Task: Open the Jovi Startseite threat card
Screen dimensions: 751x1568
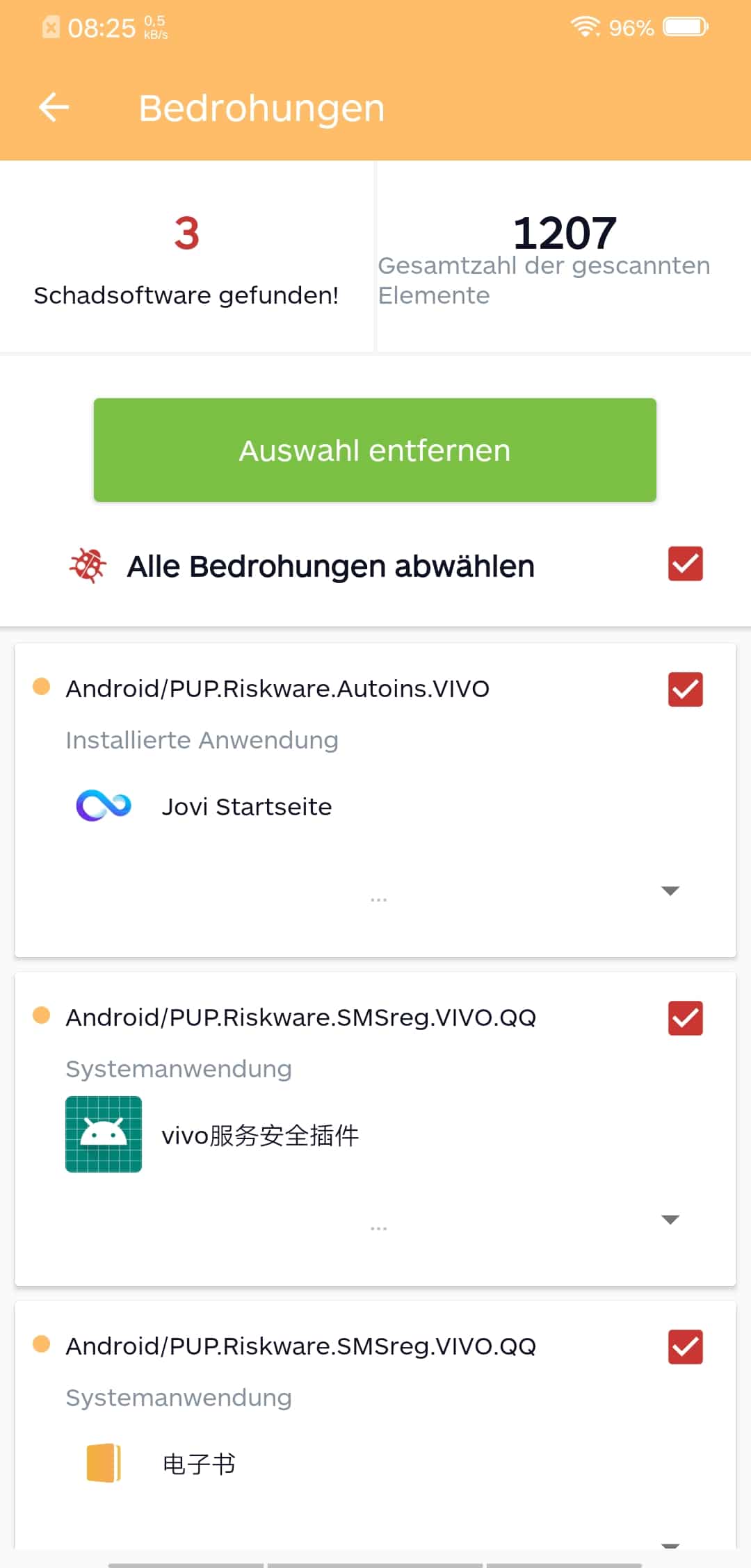Action: click(375, 800)
